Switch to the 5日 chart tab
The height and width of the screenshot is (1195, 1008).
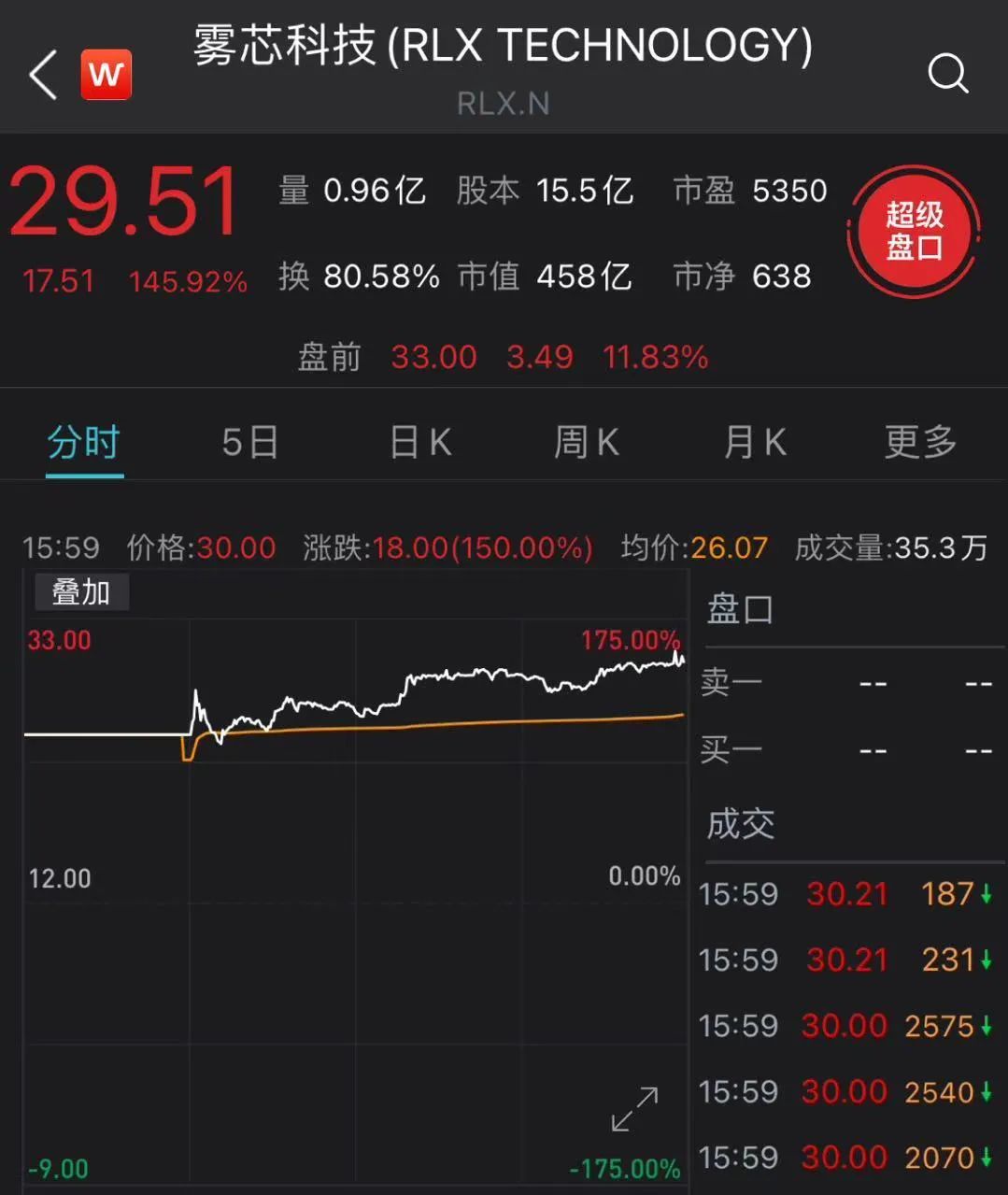coord(249,442)
